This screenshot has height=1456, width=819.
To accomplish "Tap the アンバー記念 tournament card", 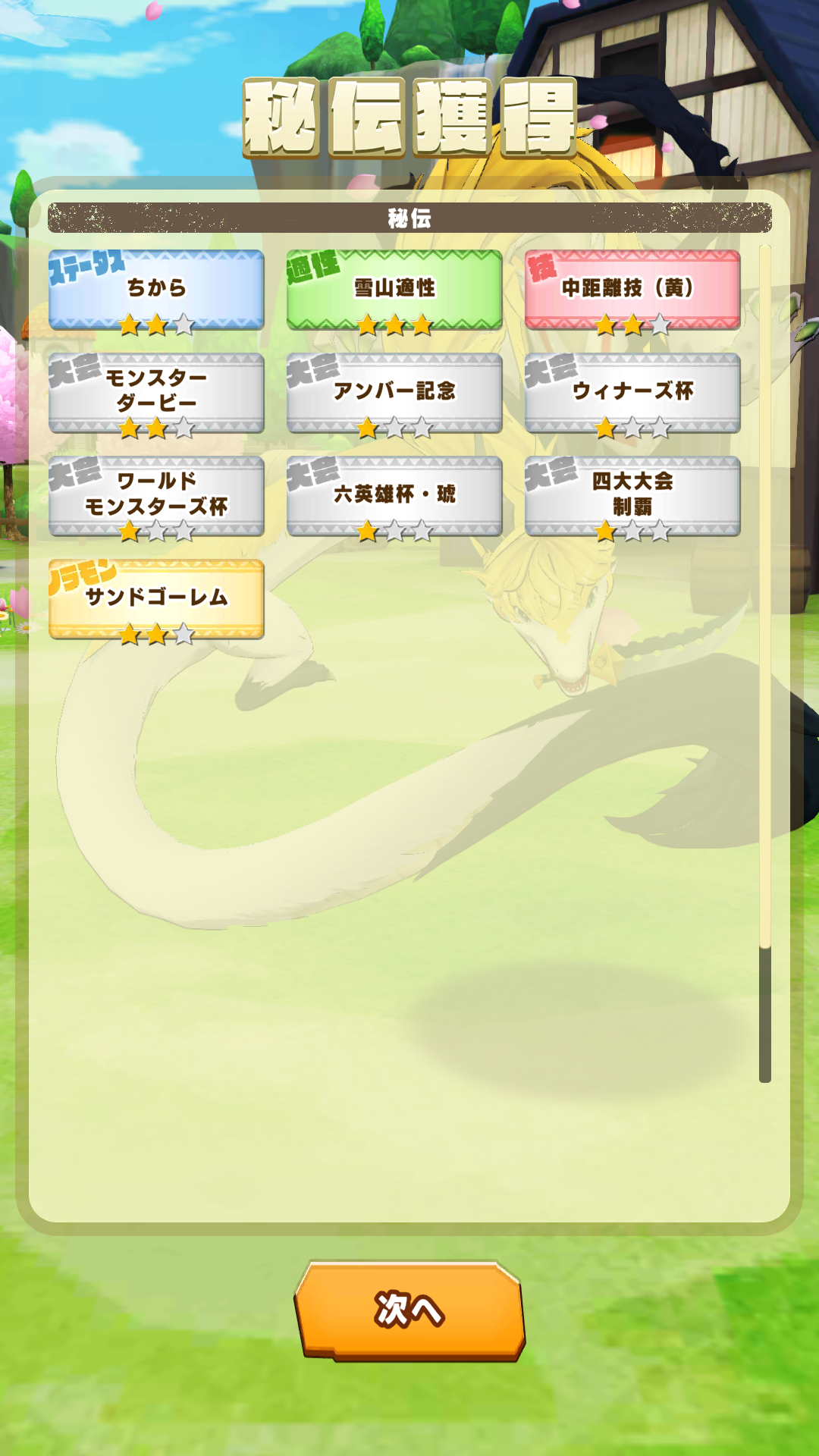I will click(x=394, y=393).
